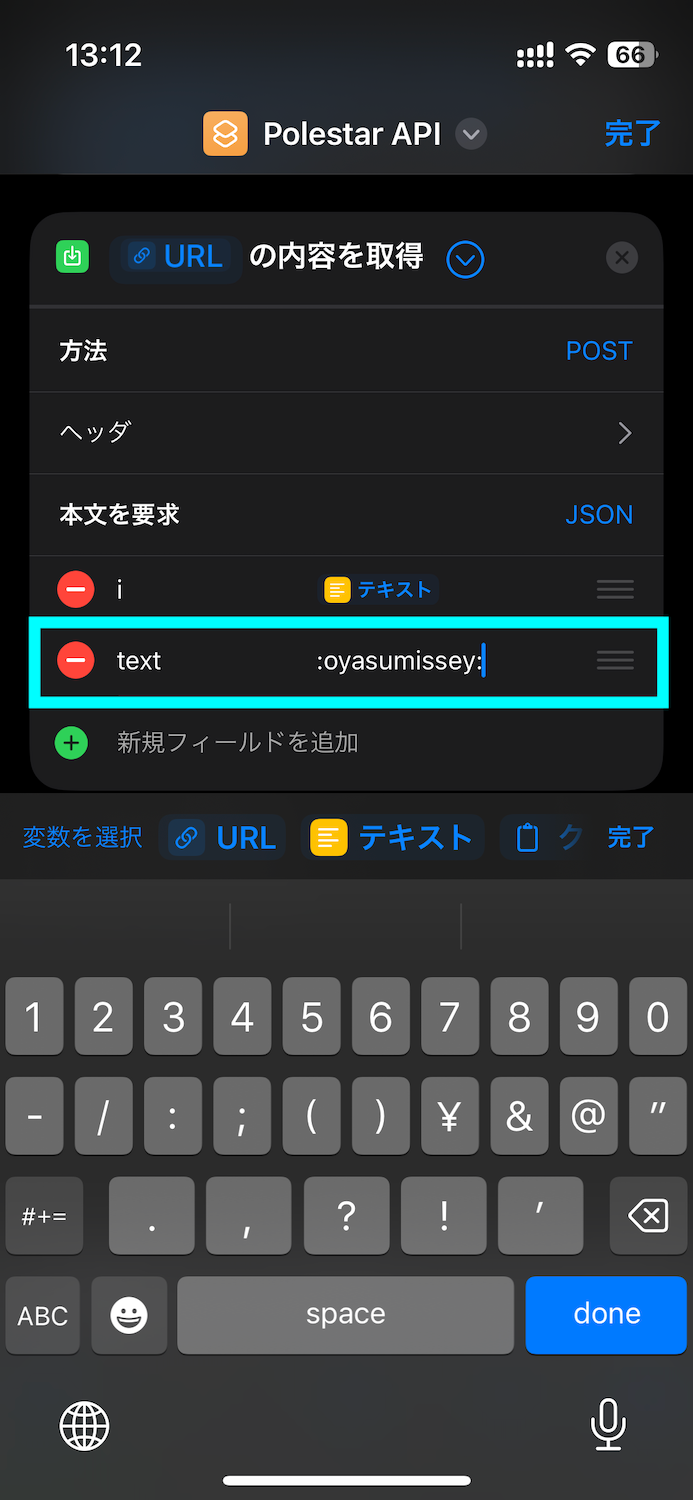
Task: Choose 変数を選択 variable option
Action: 82,837
